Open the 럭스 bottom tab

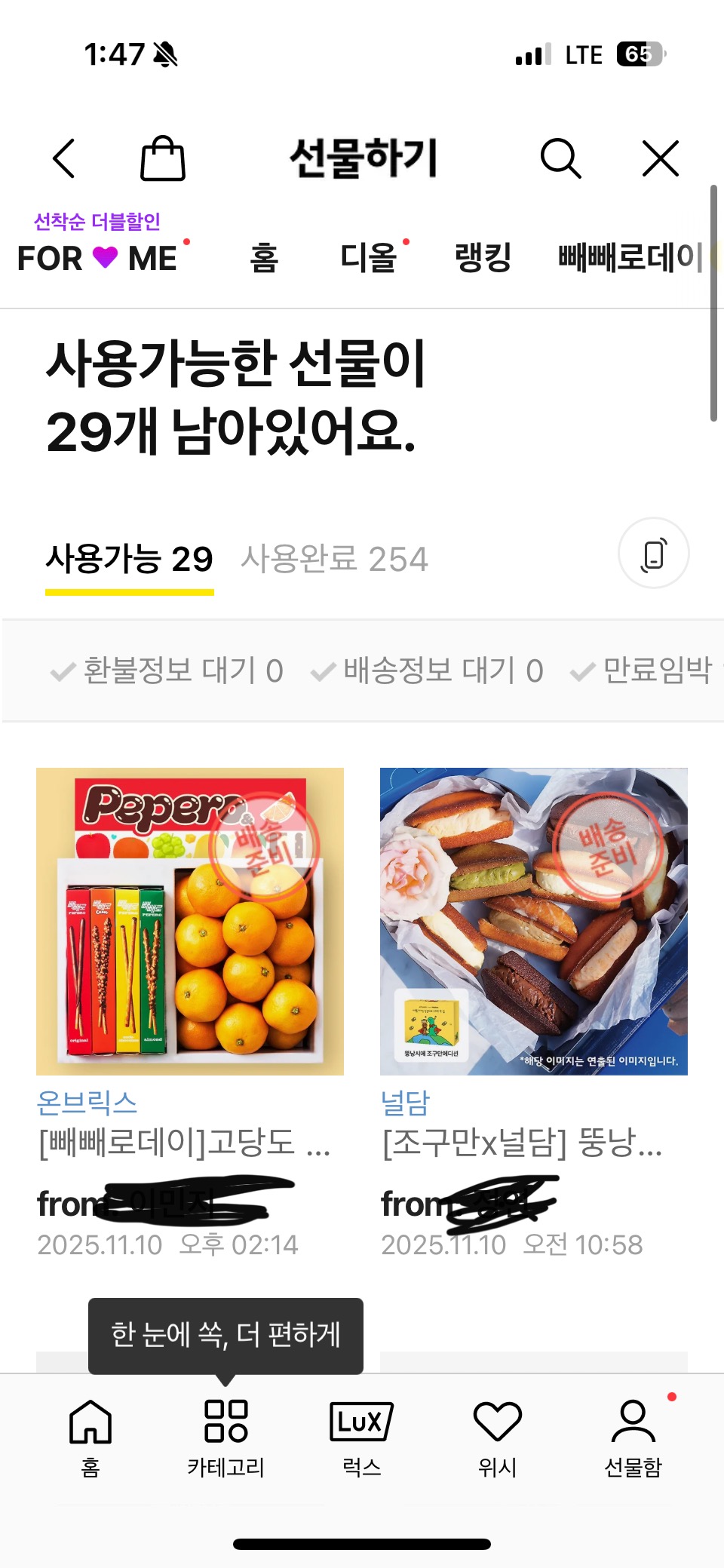[361, 1438]
